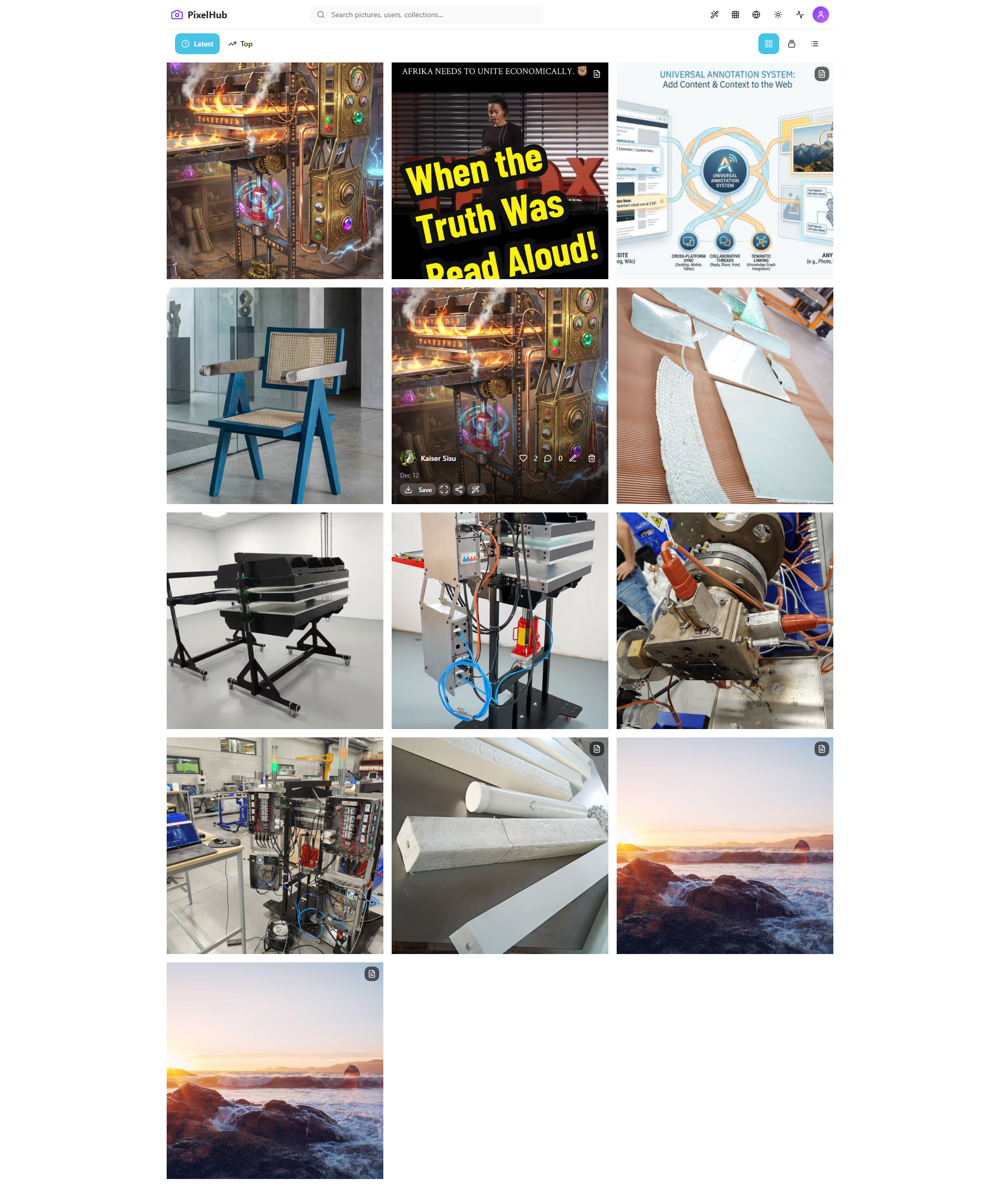Edit Kaiser Sisu's picture with pencil icon
Screen dimensions: 1000x1204
click(572, 458)
